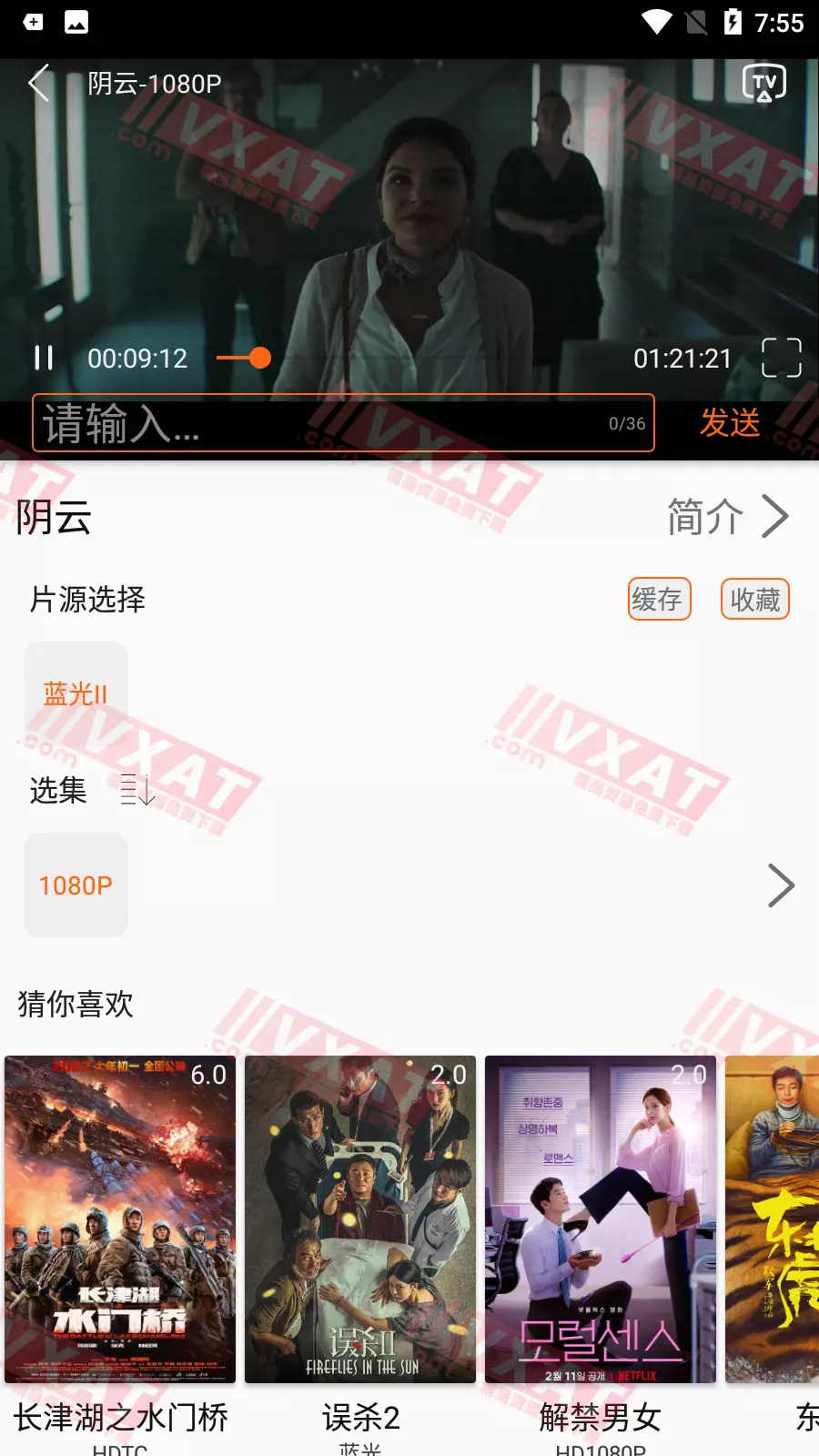Open the 简介 introduction

(726, 517)
